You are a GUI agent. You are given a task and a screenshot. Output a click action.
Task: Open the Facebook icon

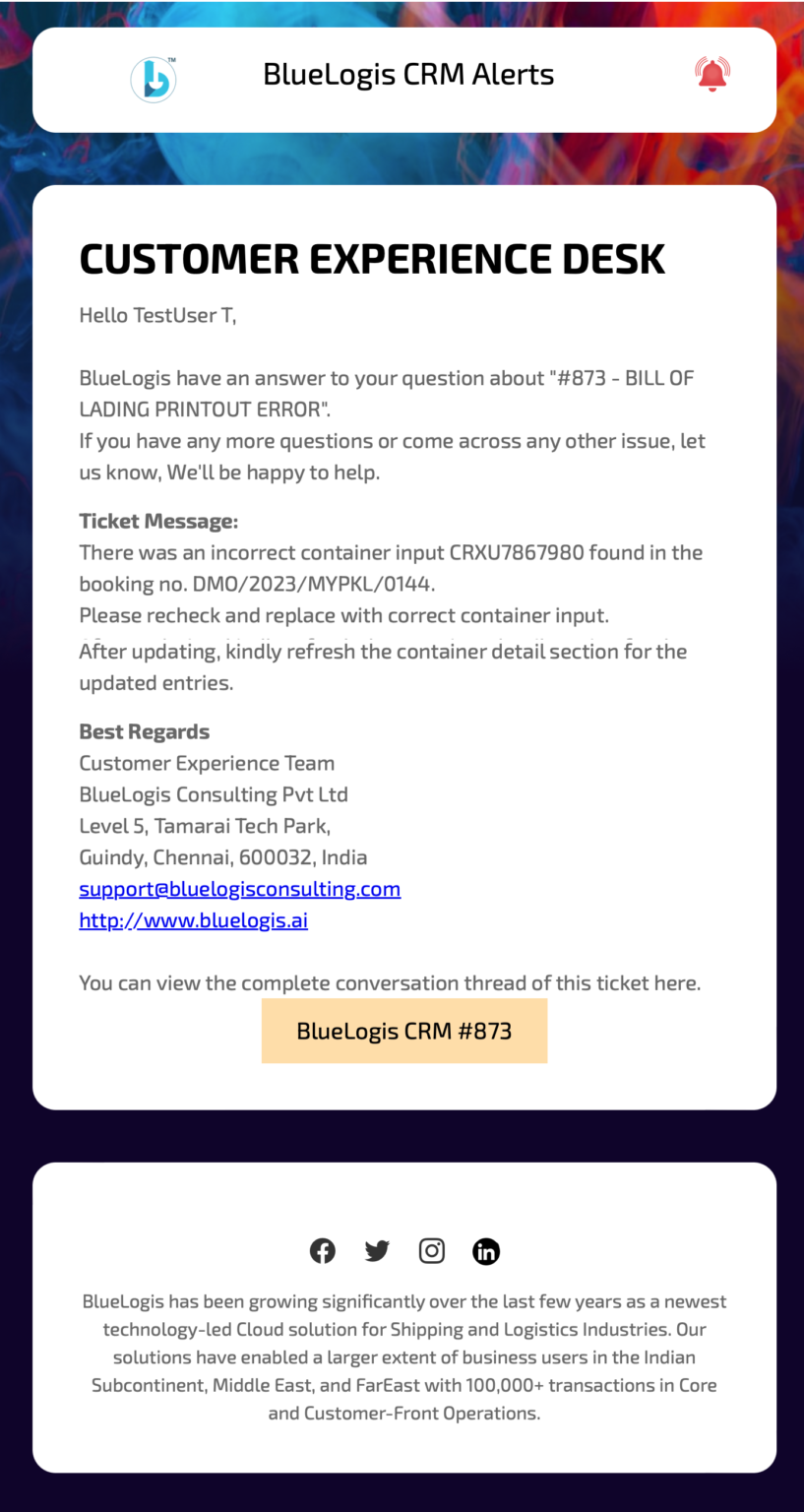(323, 1251)
